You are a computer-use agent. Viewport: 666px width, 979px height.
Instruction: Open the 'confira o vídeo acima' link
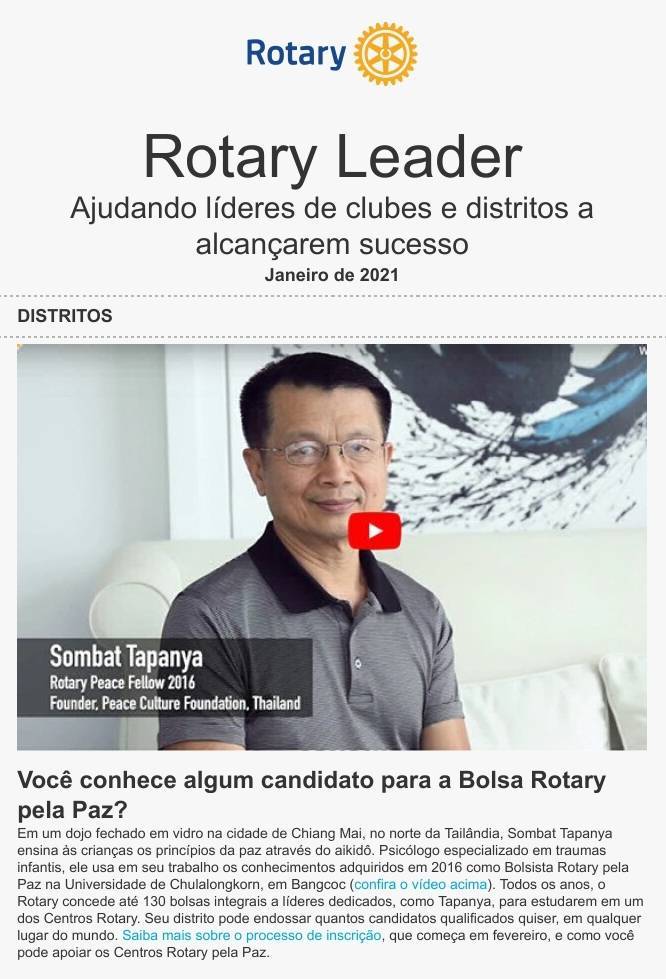[419, 885]
